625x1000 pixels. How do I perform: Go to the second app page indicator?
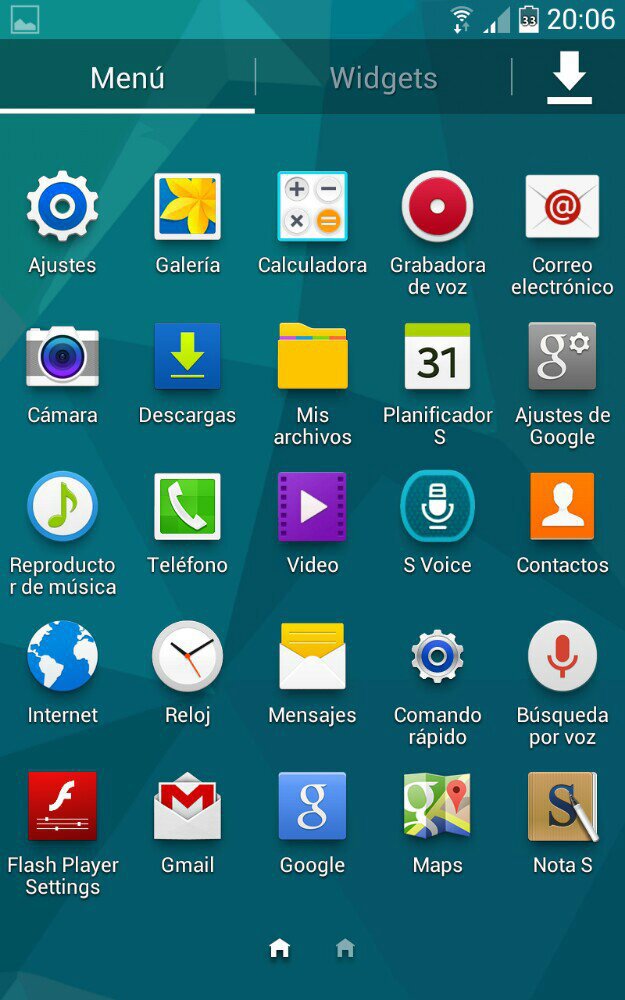pyautogui.click(x=345, y=949)
